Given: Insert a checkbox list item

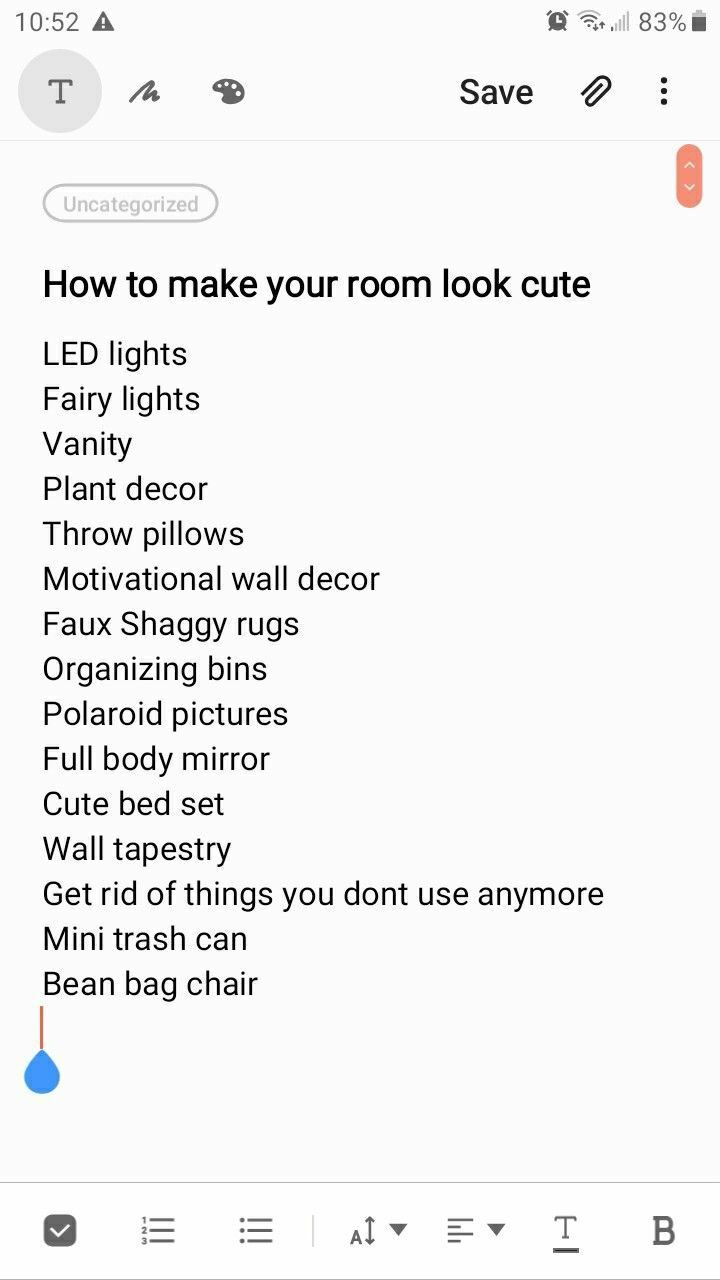Looking at the screenshot, I should pos(60,1231).
